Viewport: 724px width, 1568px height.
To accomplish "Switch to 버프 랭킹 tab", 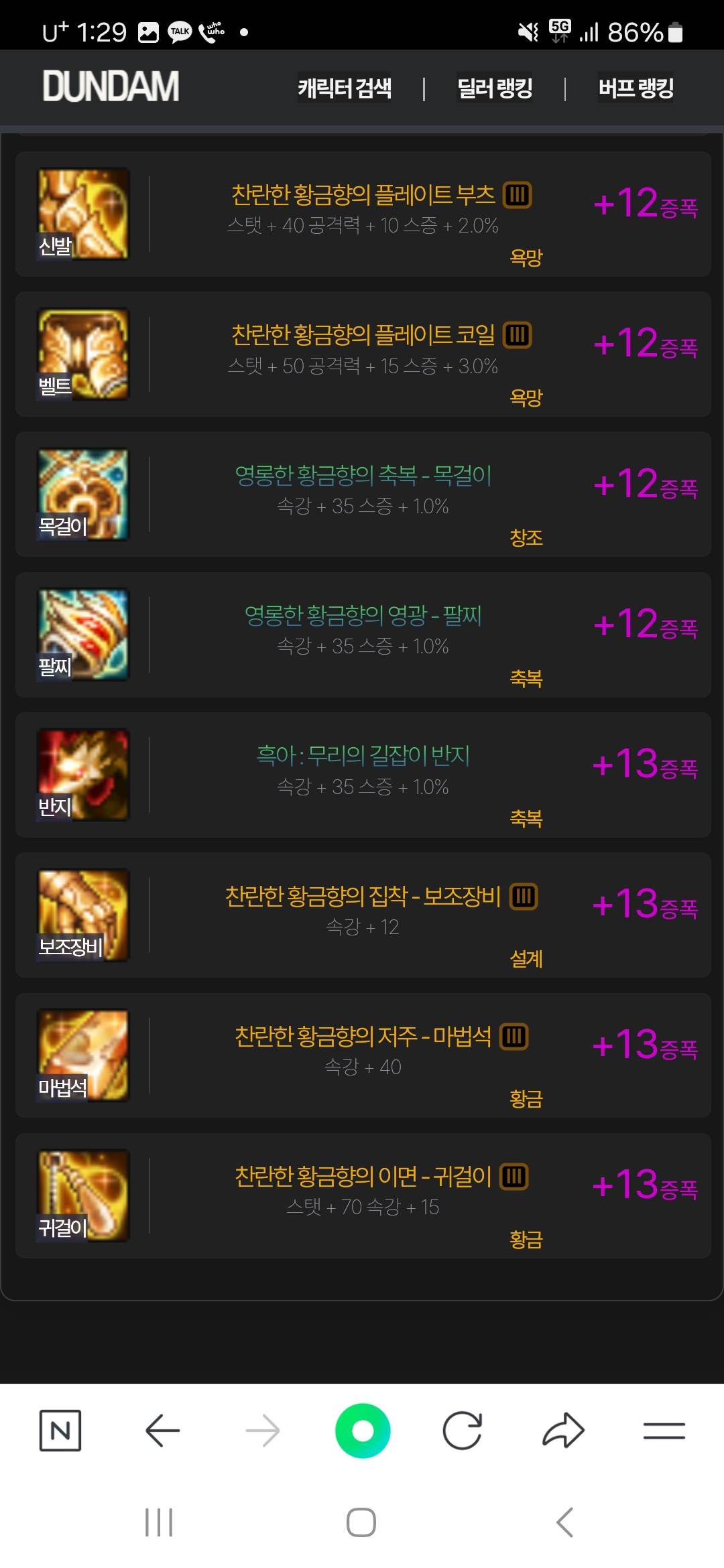I will pos(636,88).
